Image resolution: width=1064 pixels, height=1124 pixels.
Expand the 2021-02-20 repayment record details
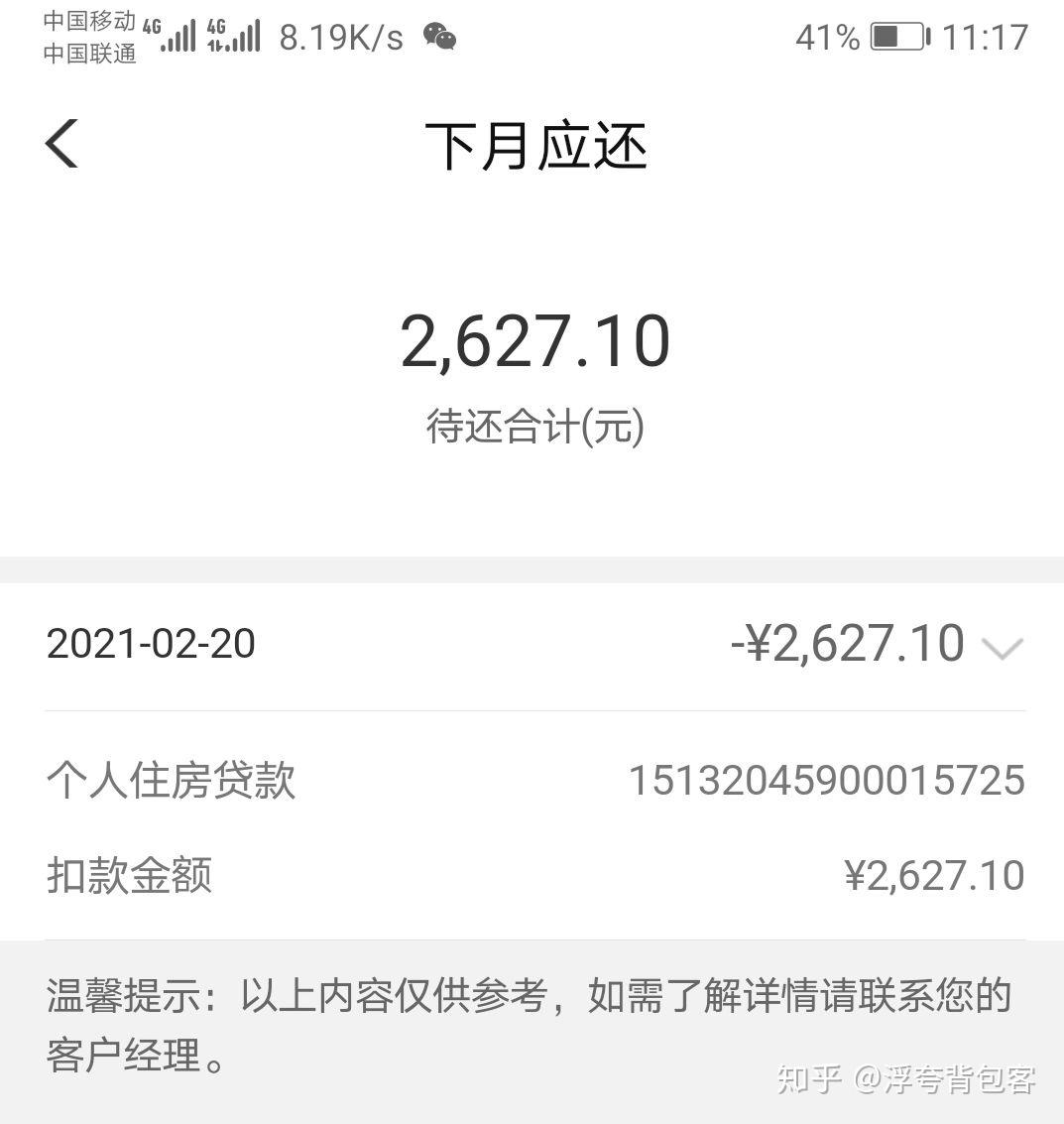coord(1004,647)
